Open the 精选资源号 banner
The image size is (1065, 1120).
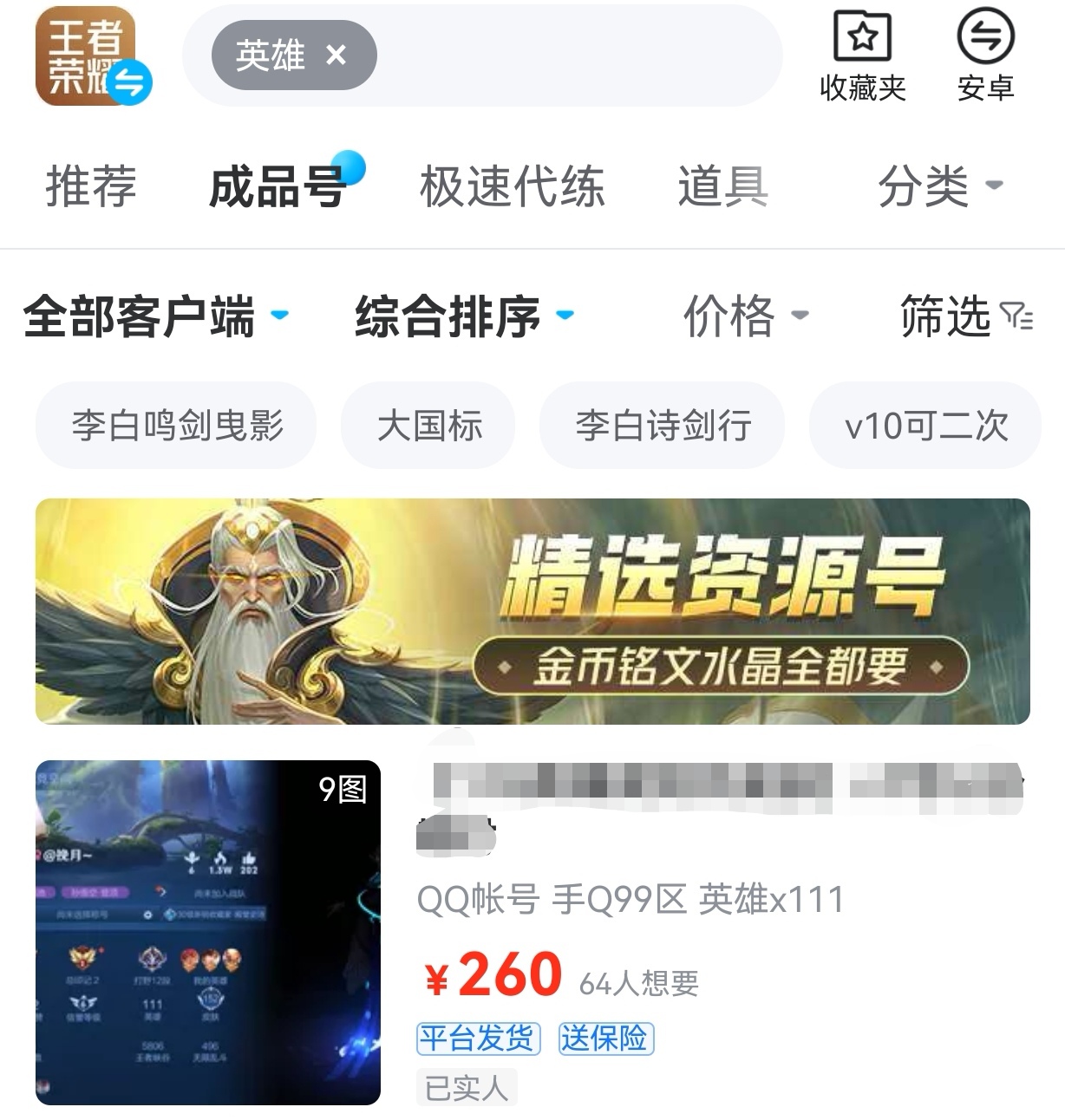coord(532,611)
